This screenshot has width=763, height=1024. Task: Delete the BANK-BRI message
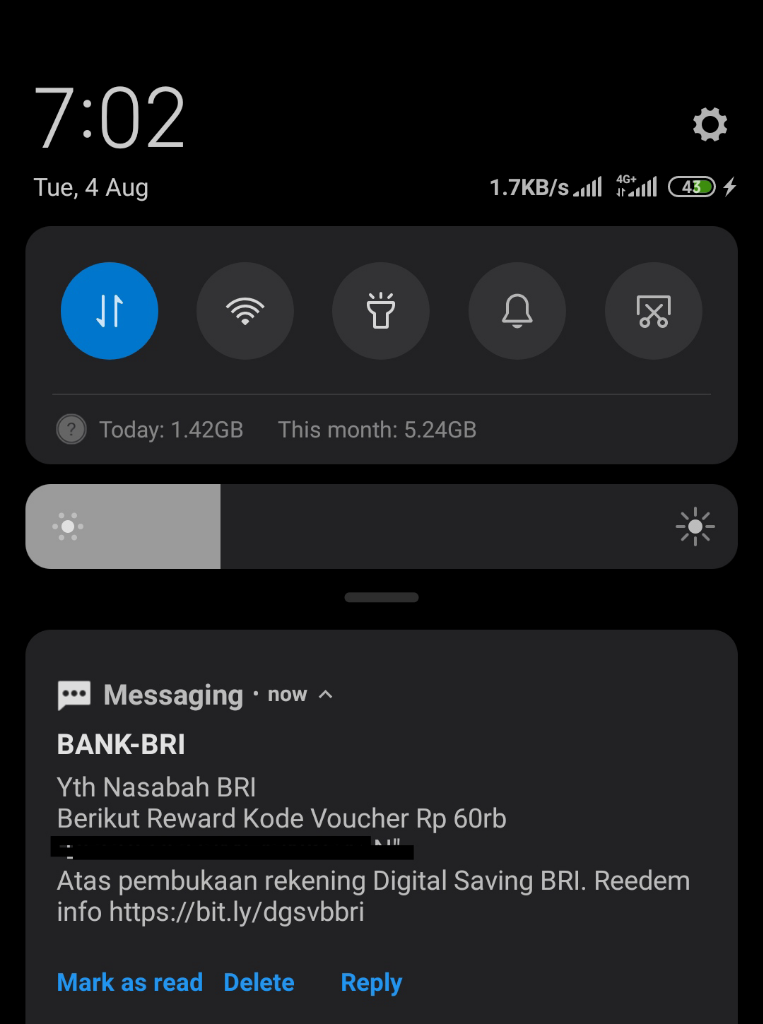[x=259, y=983]
